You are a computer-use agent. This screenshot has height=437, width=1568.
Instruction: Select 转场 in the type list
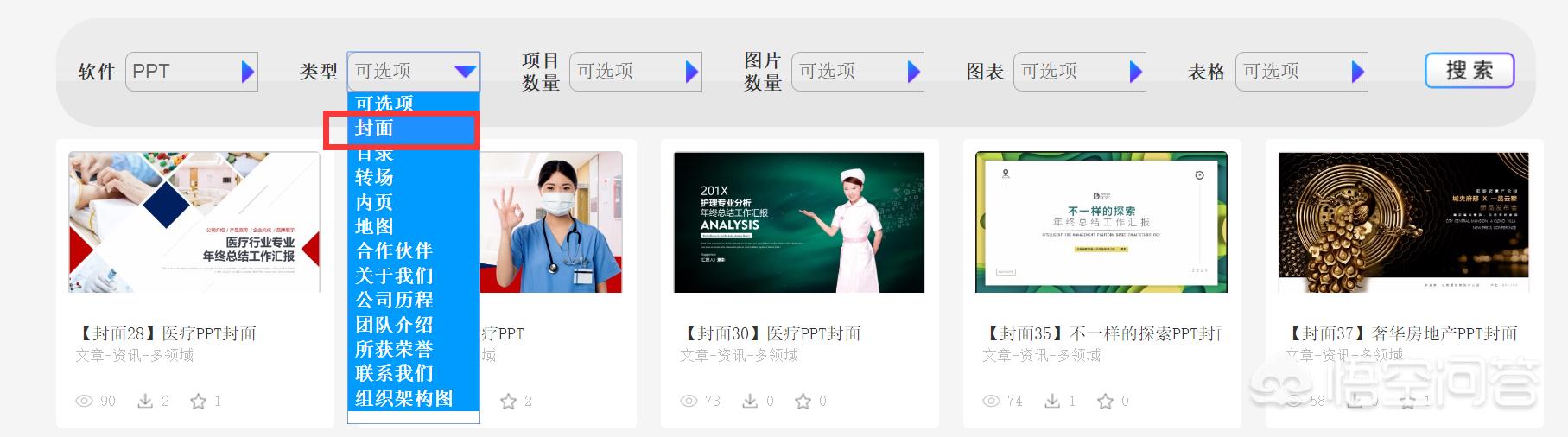[375, 178]
